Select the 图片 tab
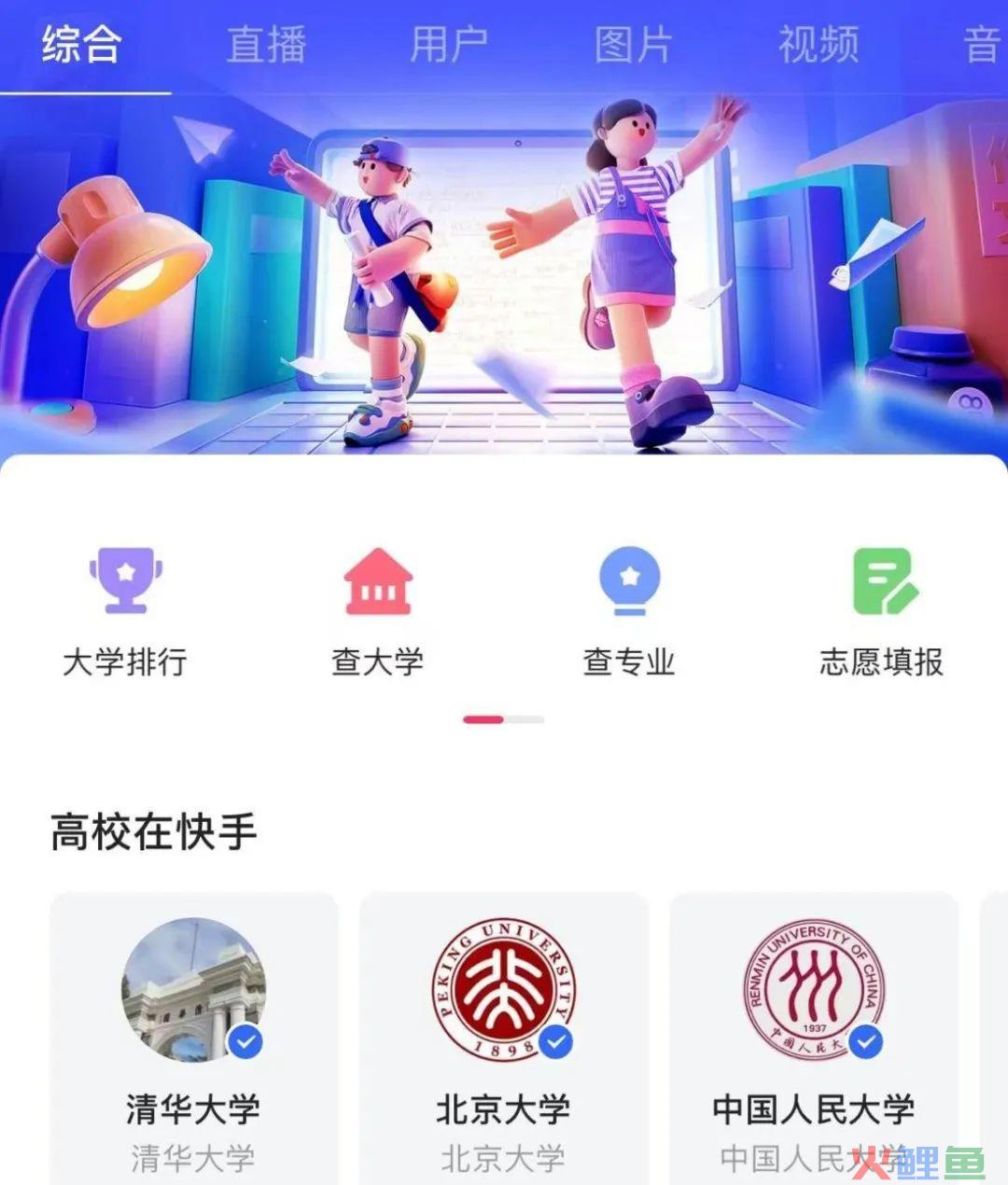The height and width of the screenshot is (1185, 1008). [634, 45]
